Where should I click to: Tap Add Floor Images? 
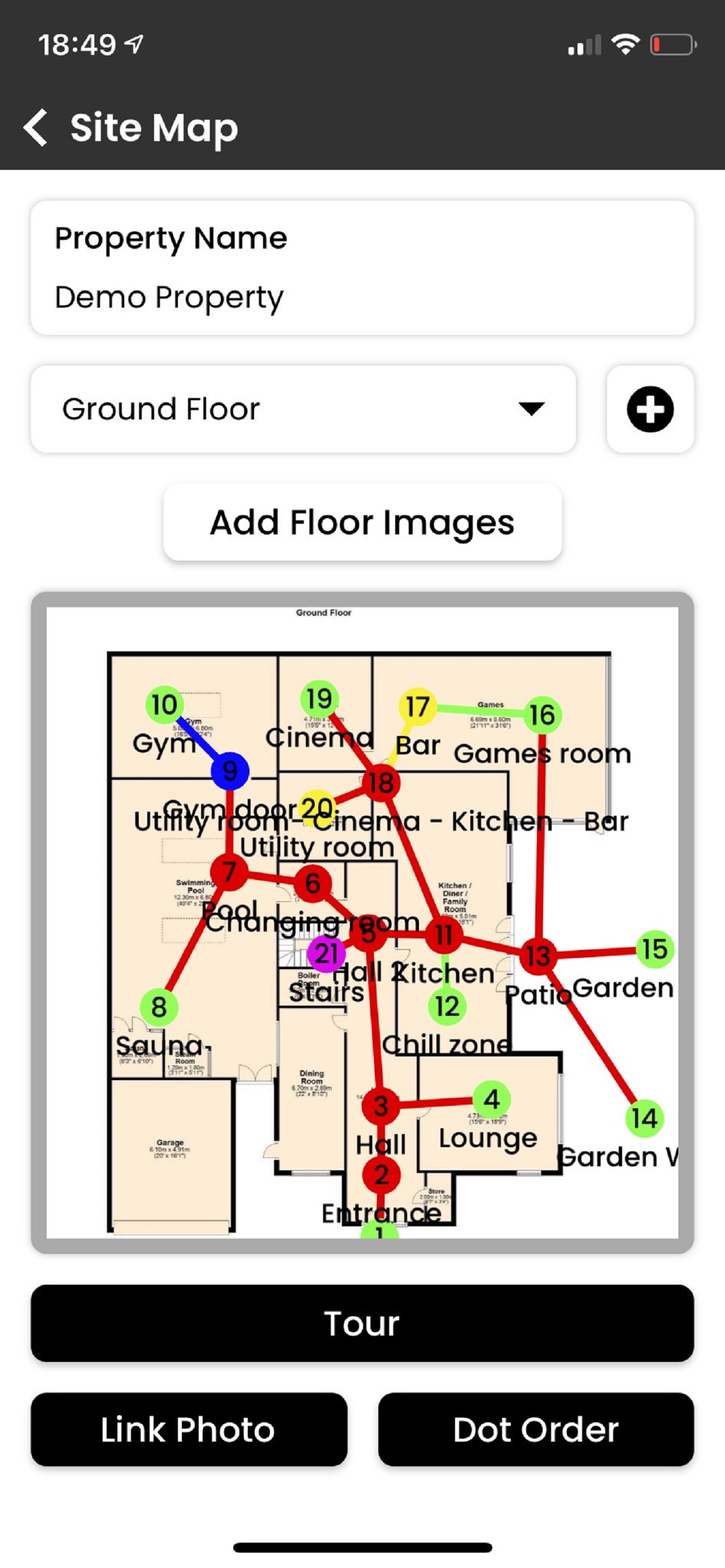tap(362, 522)
